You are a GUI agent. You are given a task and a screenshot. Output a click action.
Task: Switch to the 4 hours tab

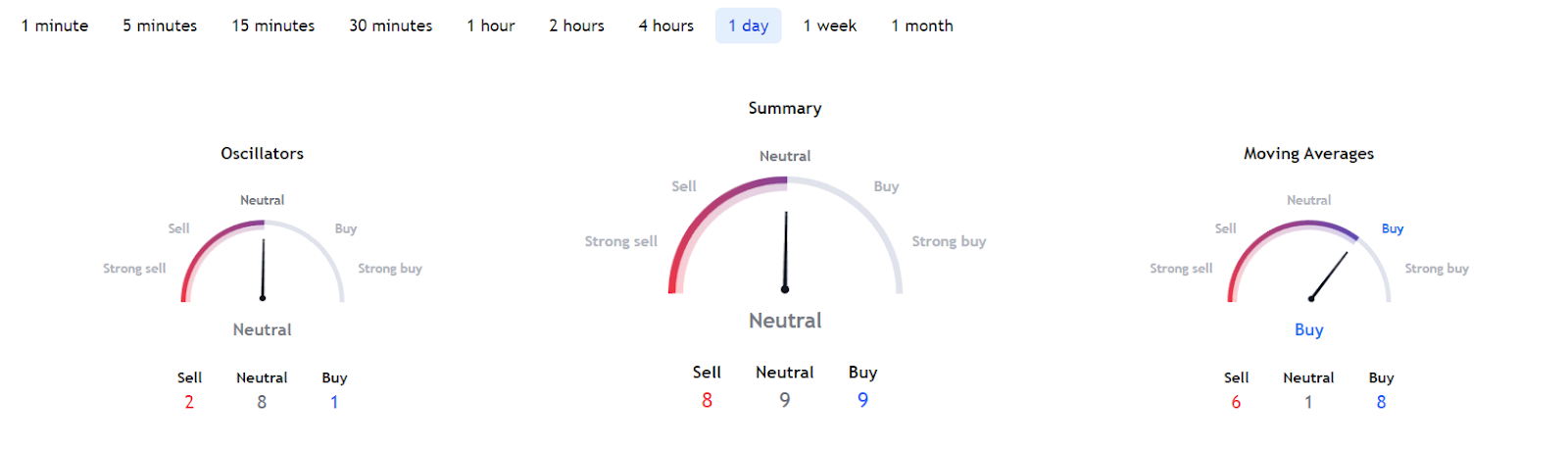point(666,25)
